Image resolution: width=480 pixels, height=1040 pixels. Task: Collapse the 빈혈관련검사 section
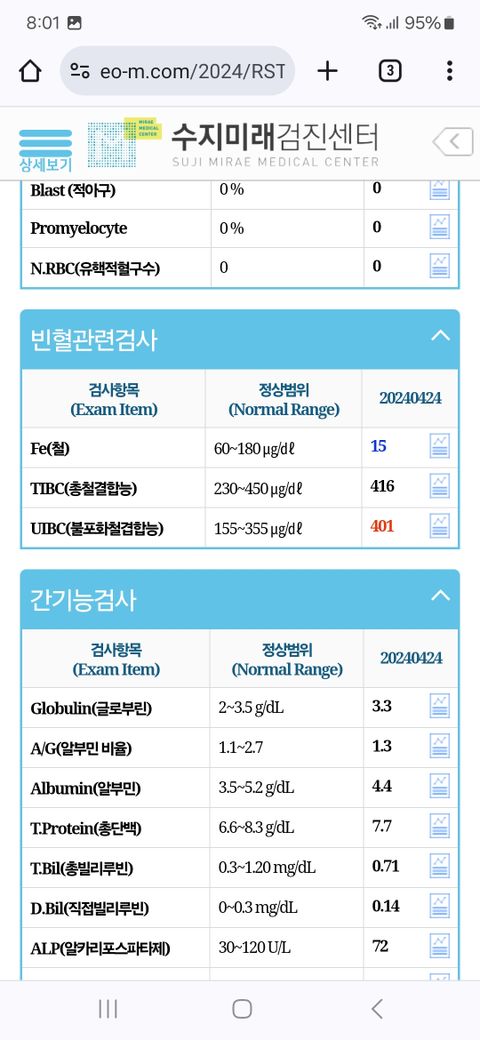pos(440,336)
